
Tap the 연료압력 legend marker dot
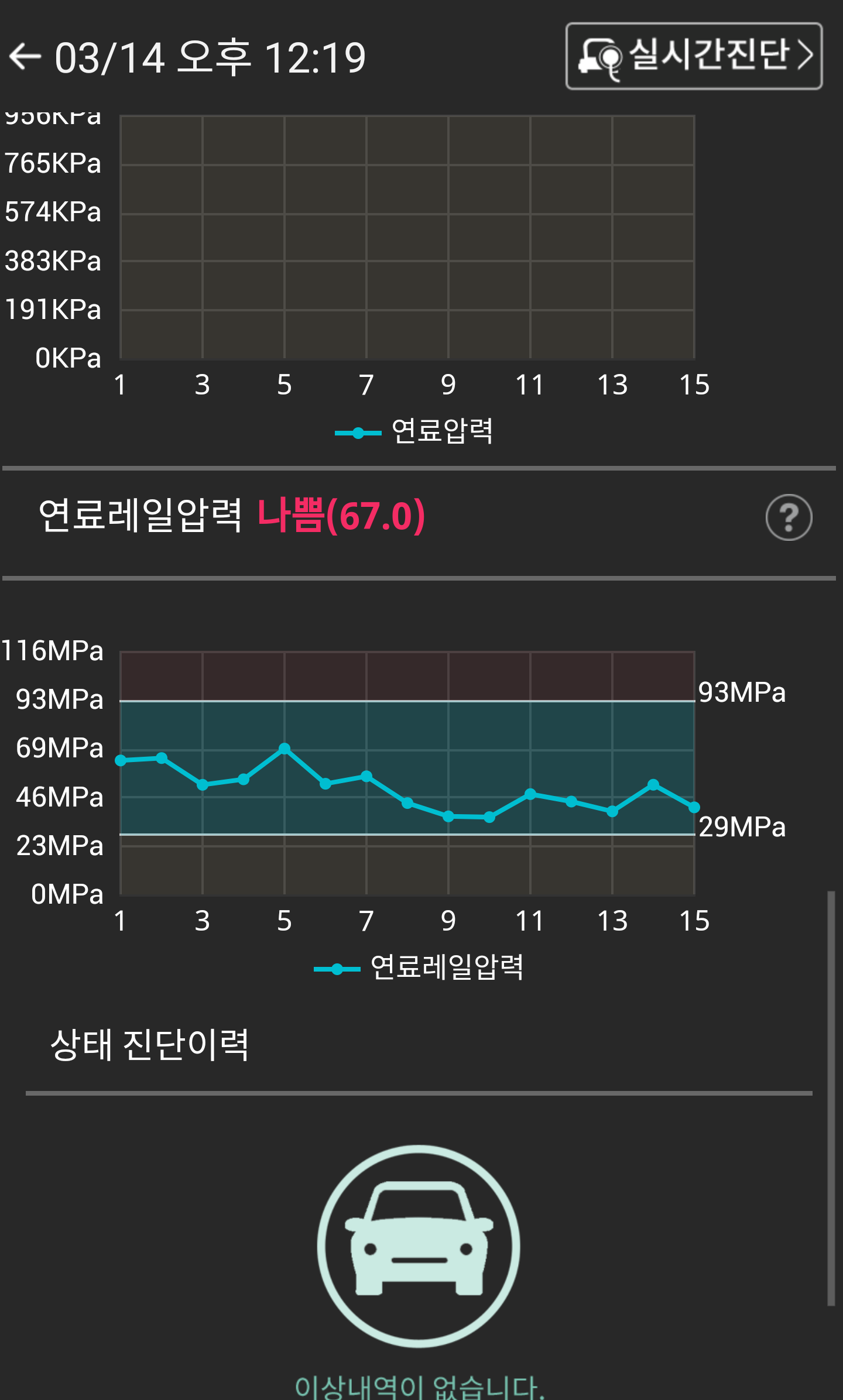(x=358, y=432)
